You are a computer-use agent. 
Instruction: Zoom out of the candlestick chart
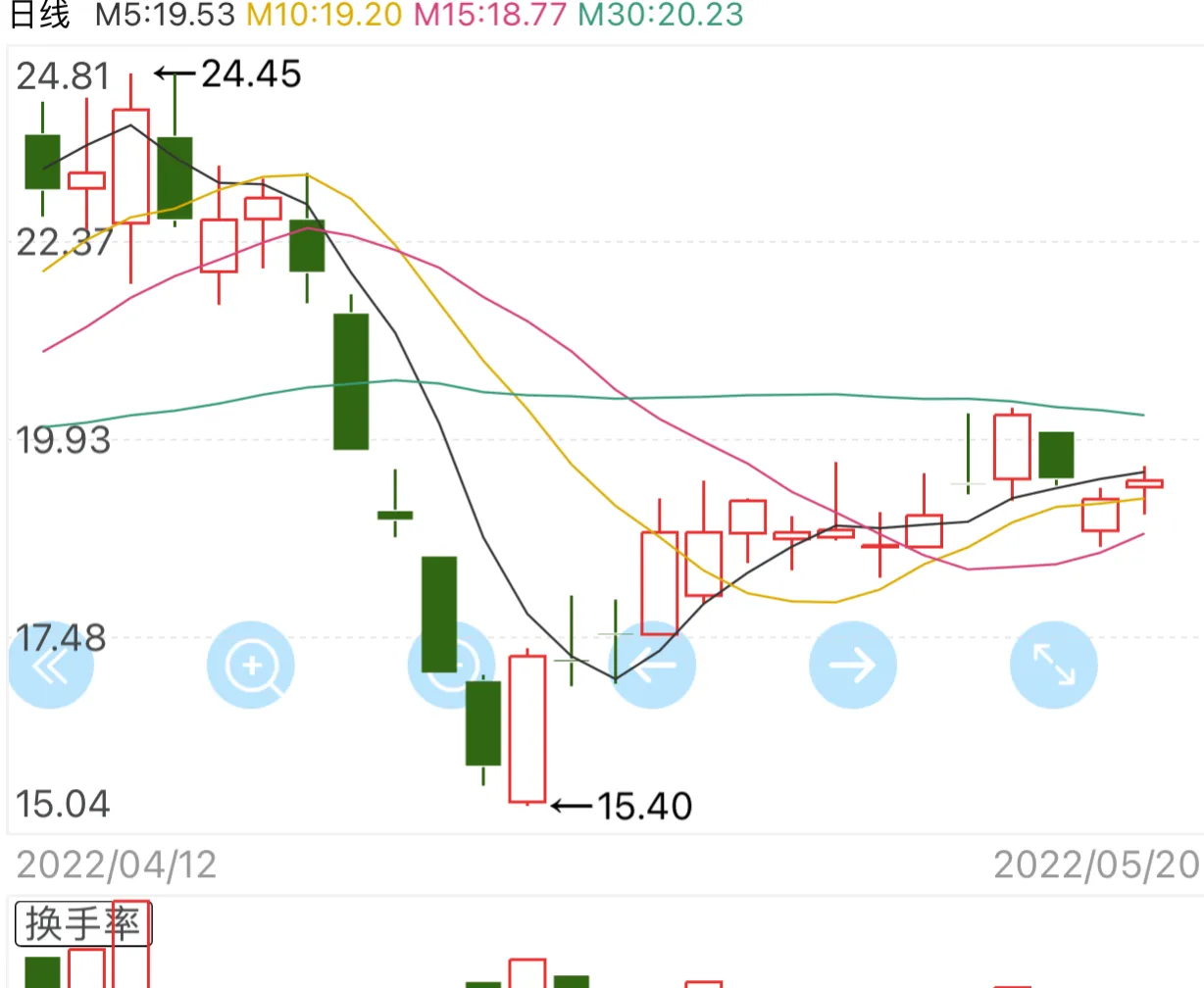[451, 665]
